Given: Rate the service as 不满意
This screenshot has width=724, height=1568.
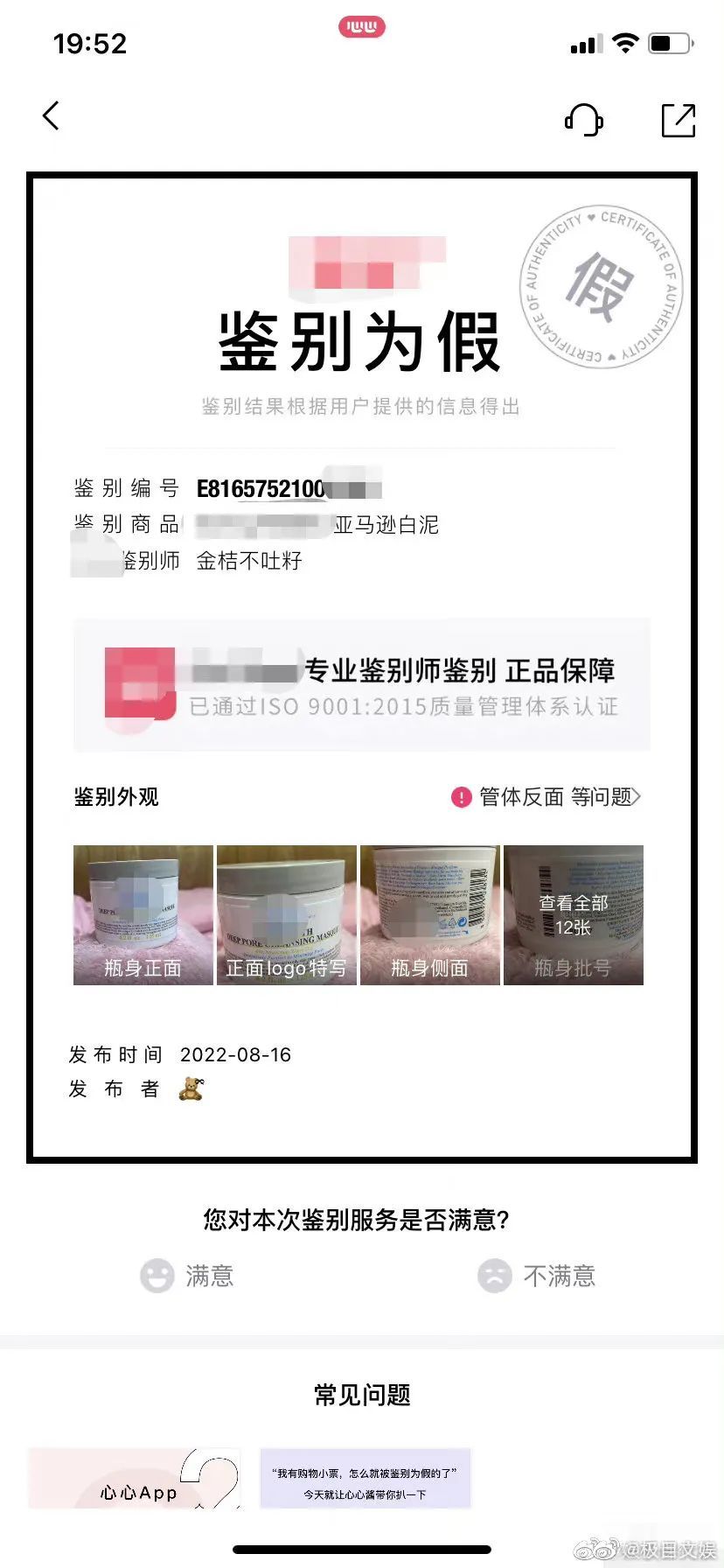Looking at the screenshot, I should 537,1276.
